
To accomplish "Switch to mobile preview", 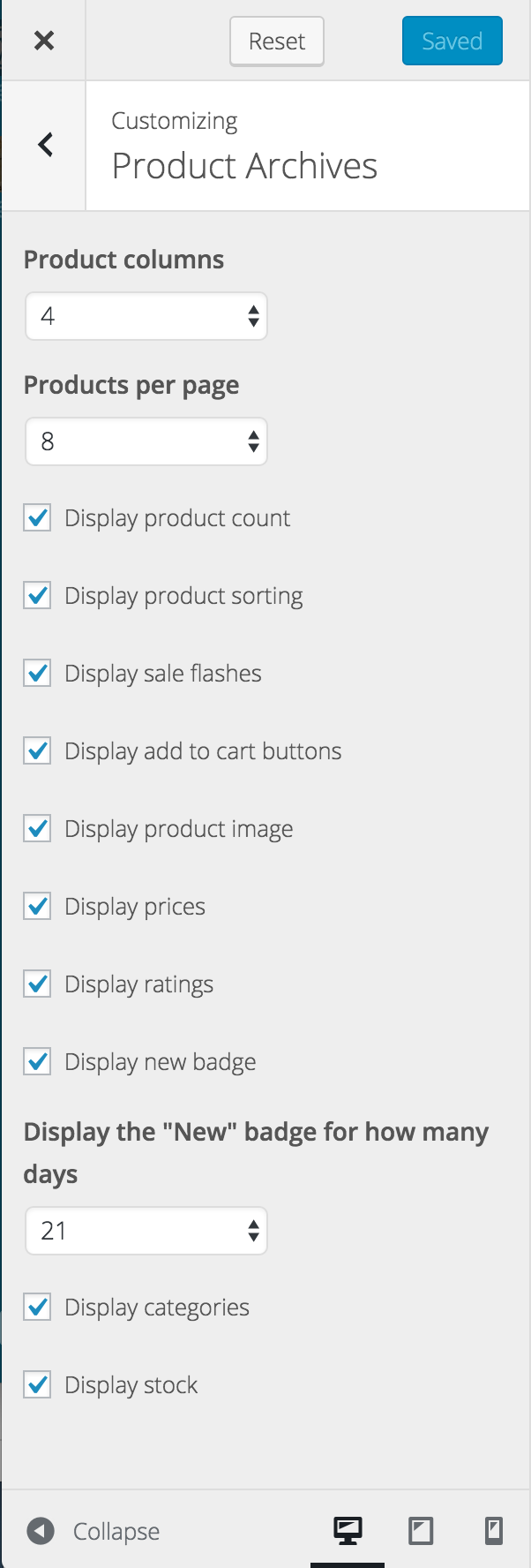I will 494,1531.
